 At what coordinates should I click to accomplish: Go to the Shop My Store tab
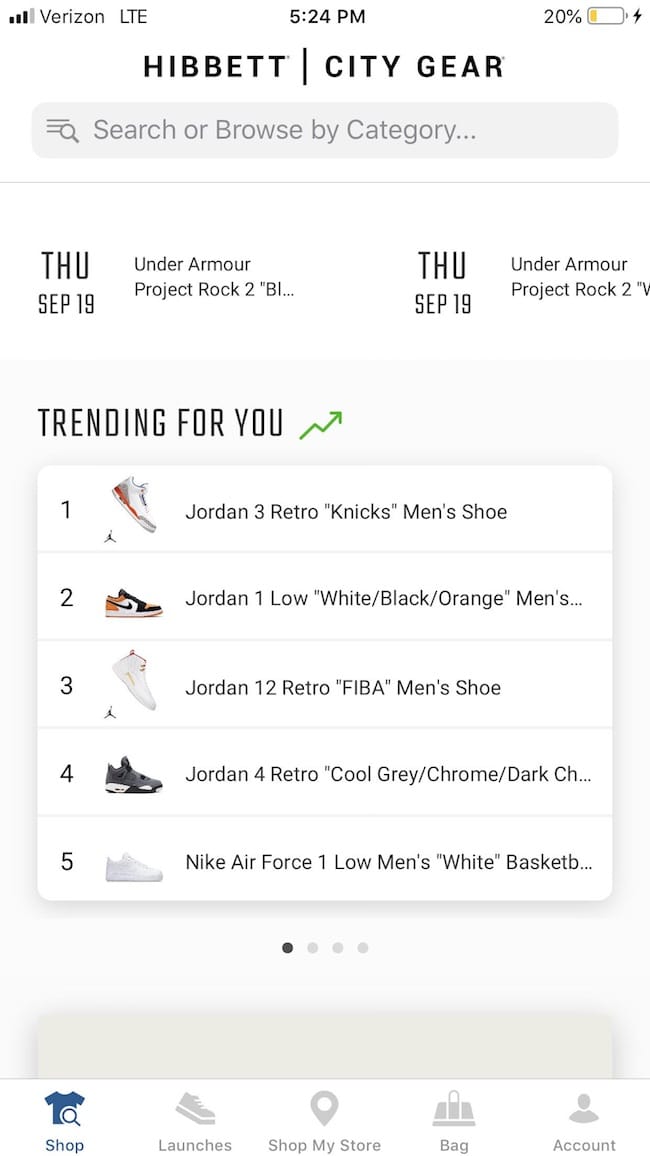(324, 1121)
